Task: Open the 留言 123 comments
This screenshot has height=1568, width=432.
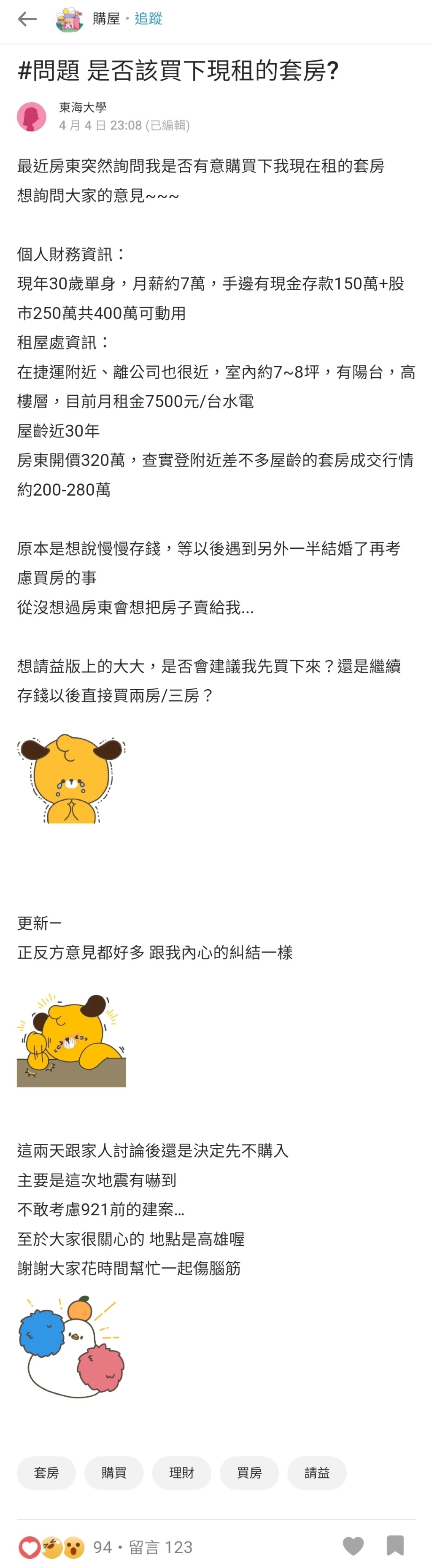Action: pos(161,1546)
